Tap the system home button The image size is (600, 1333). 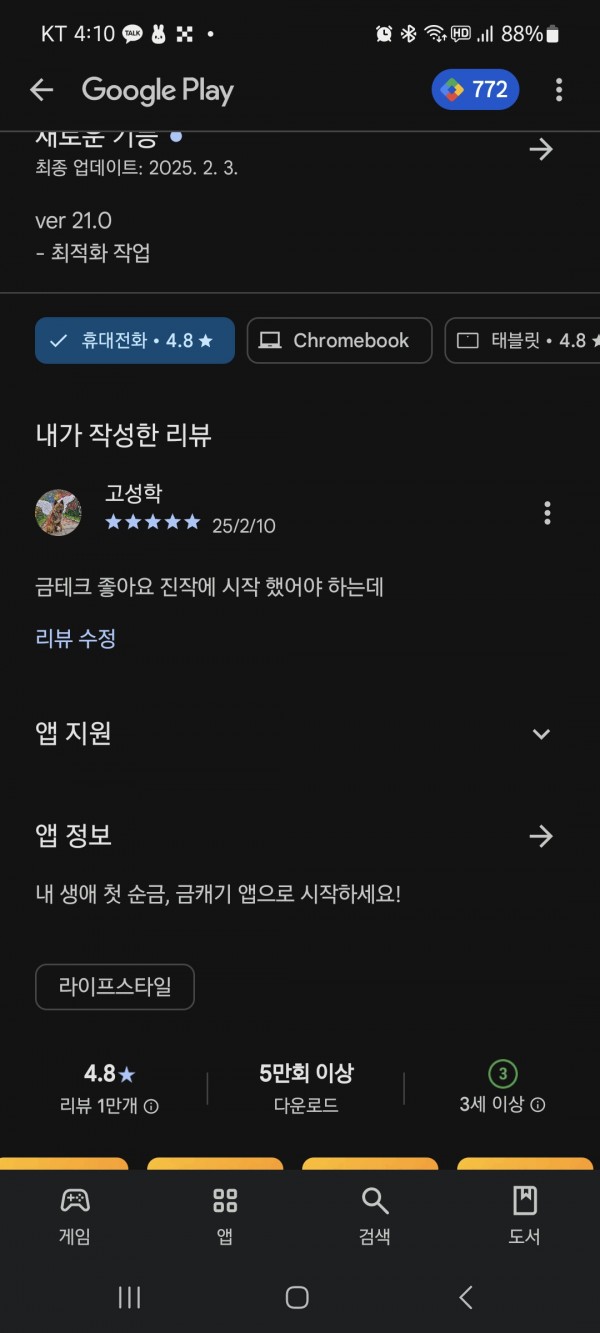[x=297, y=1297]
